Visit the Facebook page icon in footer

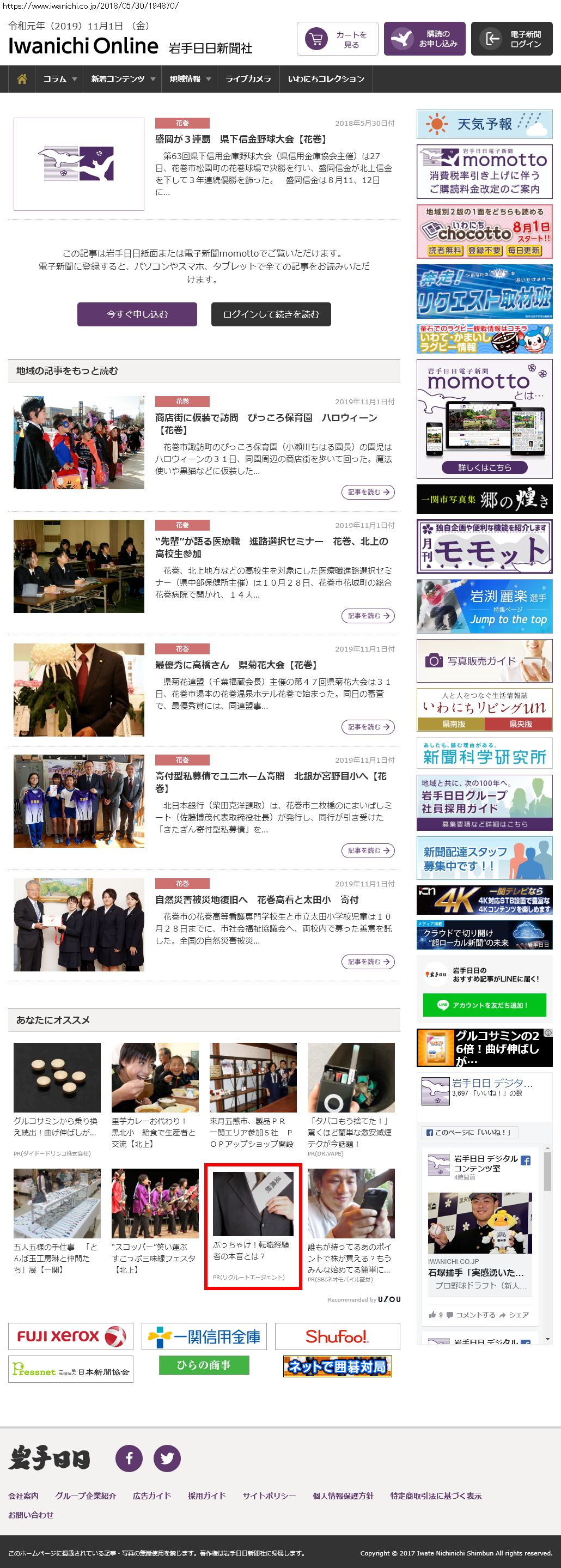[x=129, y=1458]
